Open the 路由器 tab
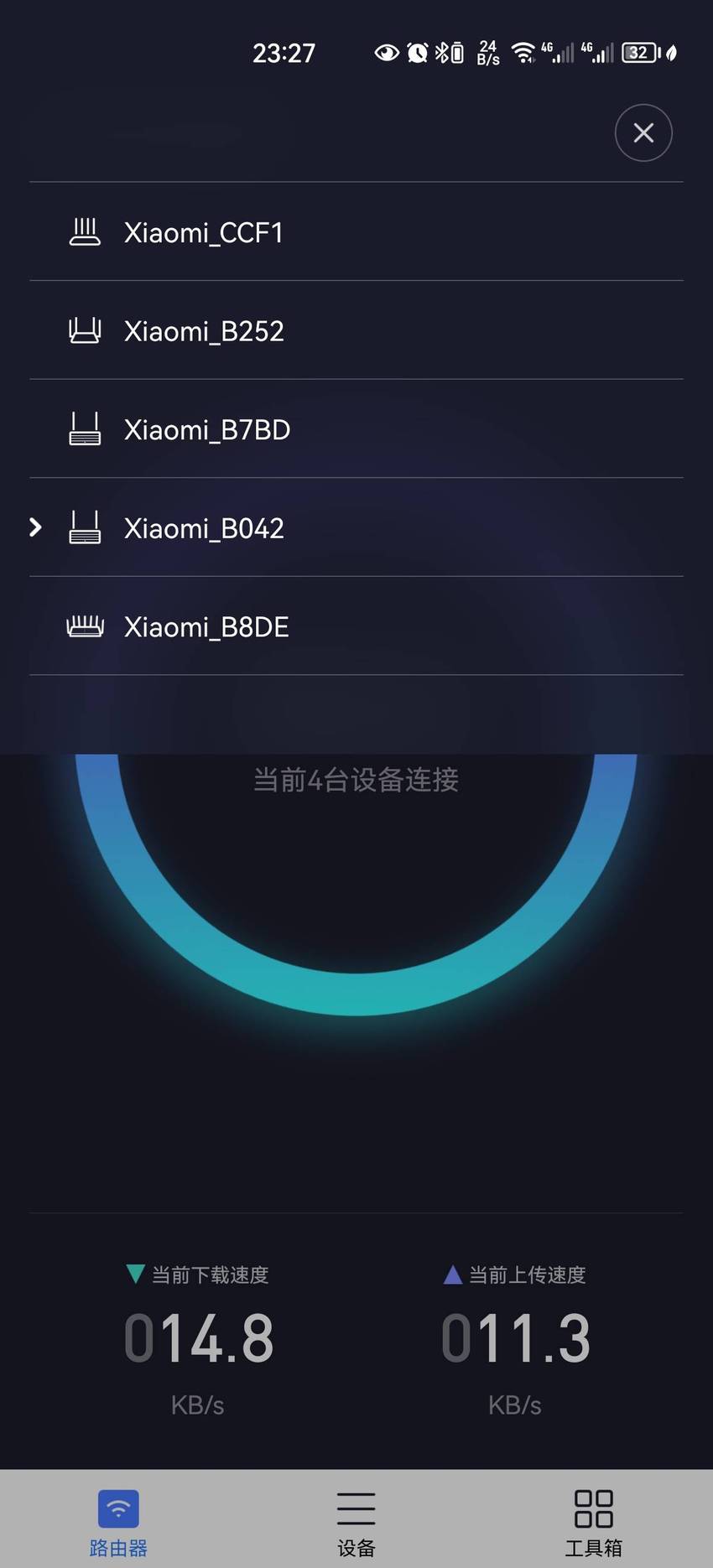Screen dimensions: 713x1568 [x=118, y=1523]
